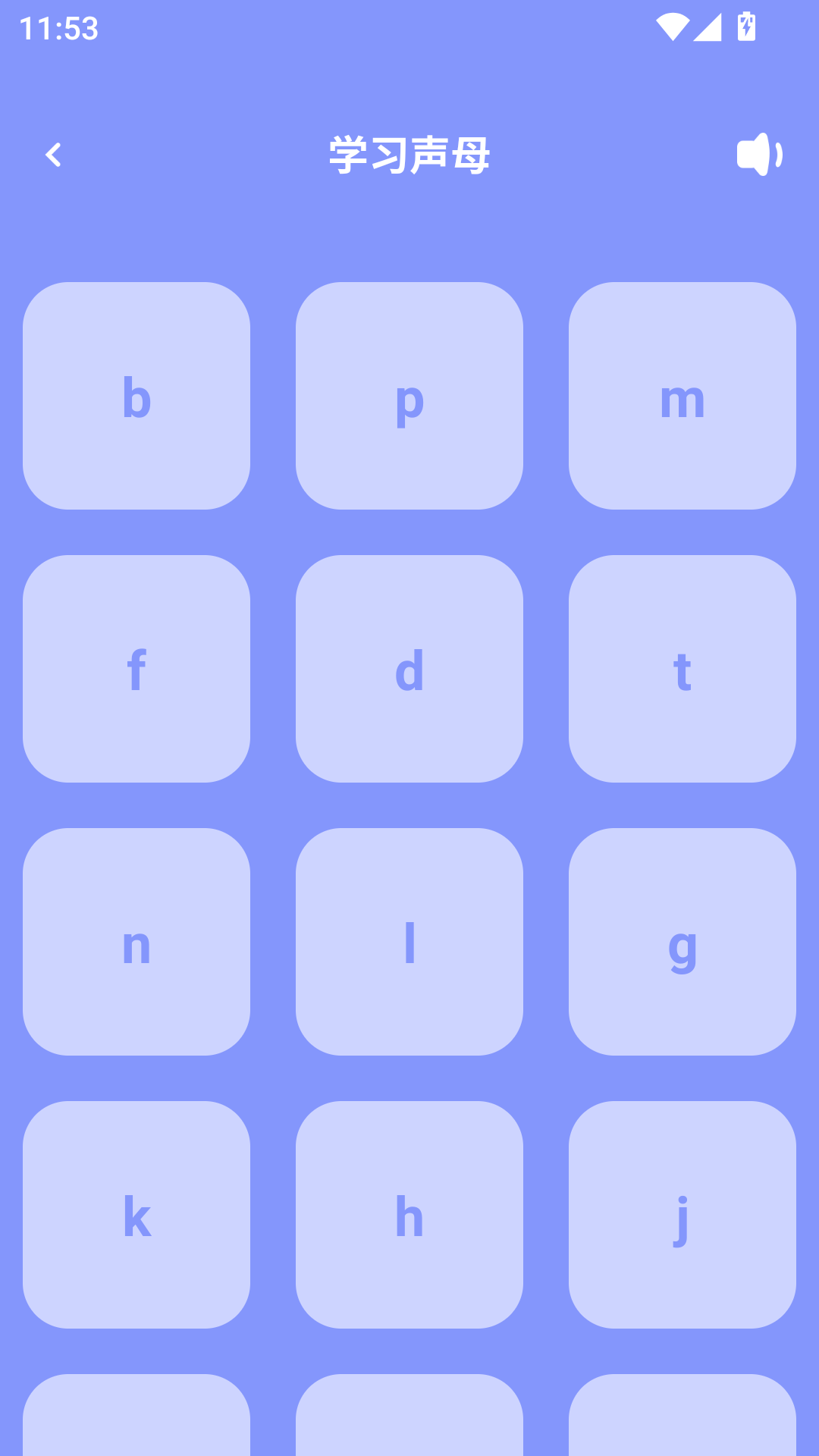Open the letter l tile

point(409,942)
